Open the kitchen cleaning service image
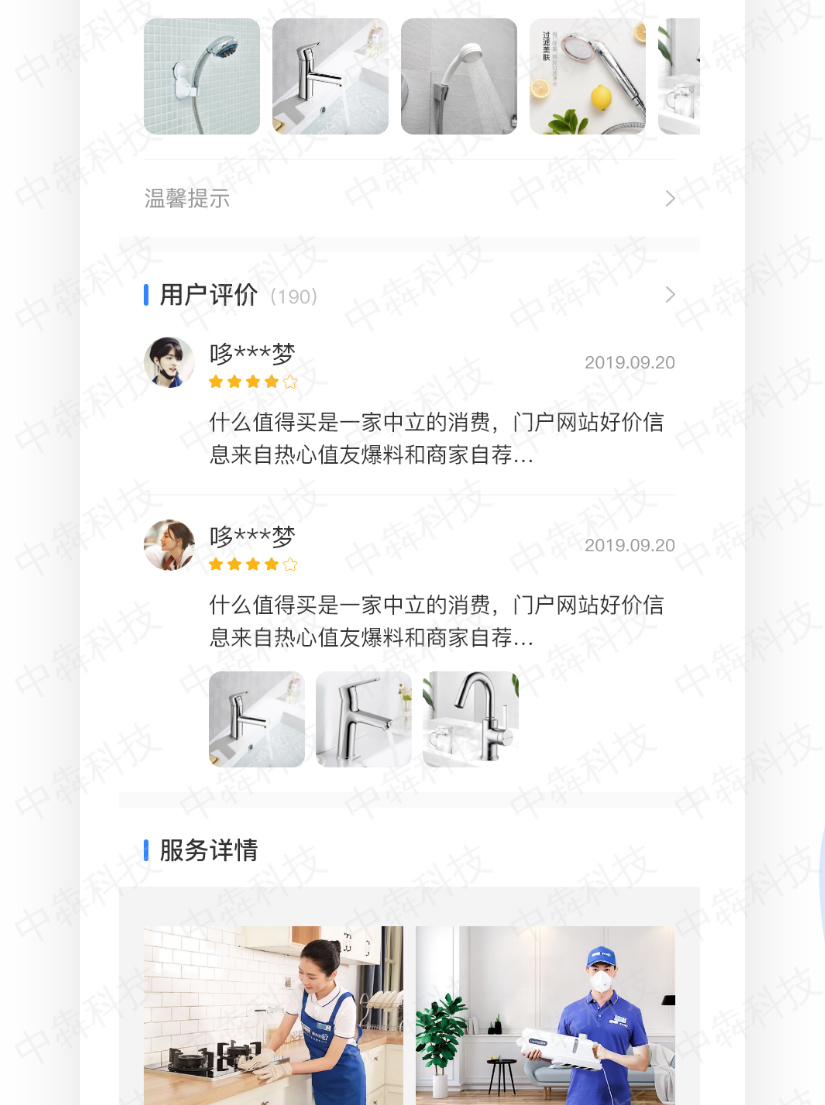The image size is (825, 1105). (273, 1014)
